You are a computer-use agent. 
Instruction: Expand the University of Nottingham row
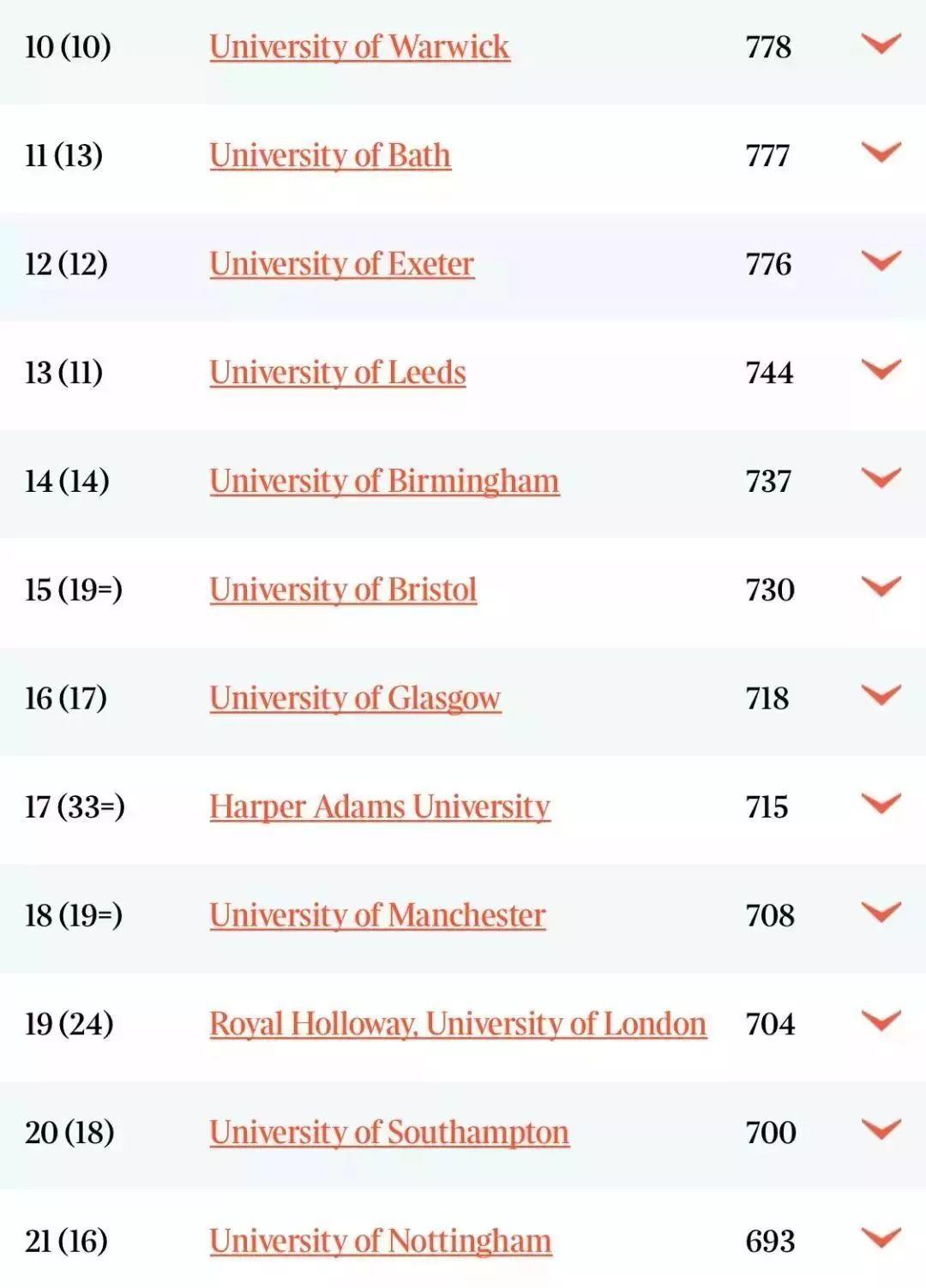tap(881, 1237)
